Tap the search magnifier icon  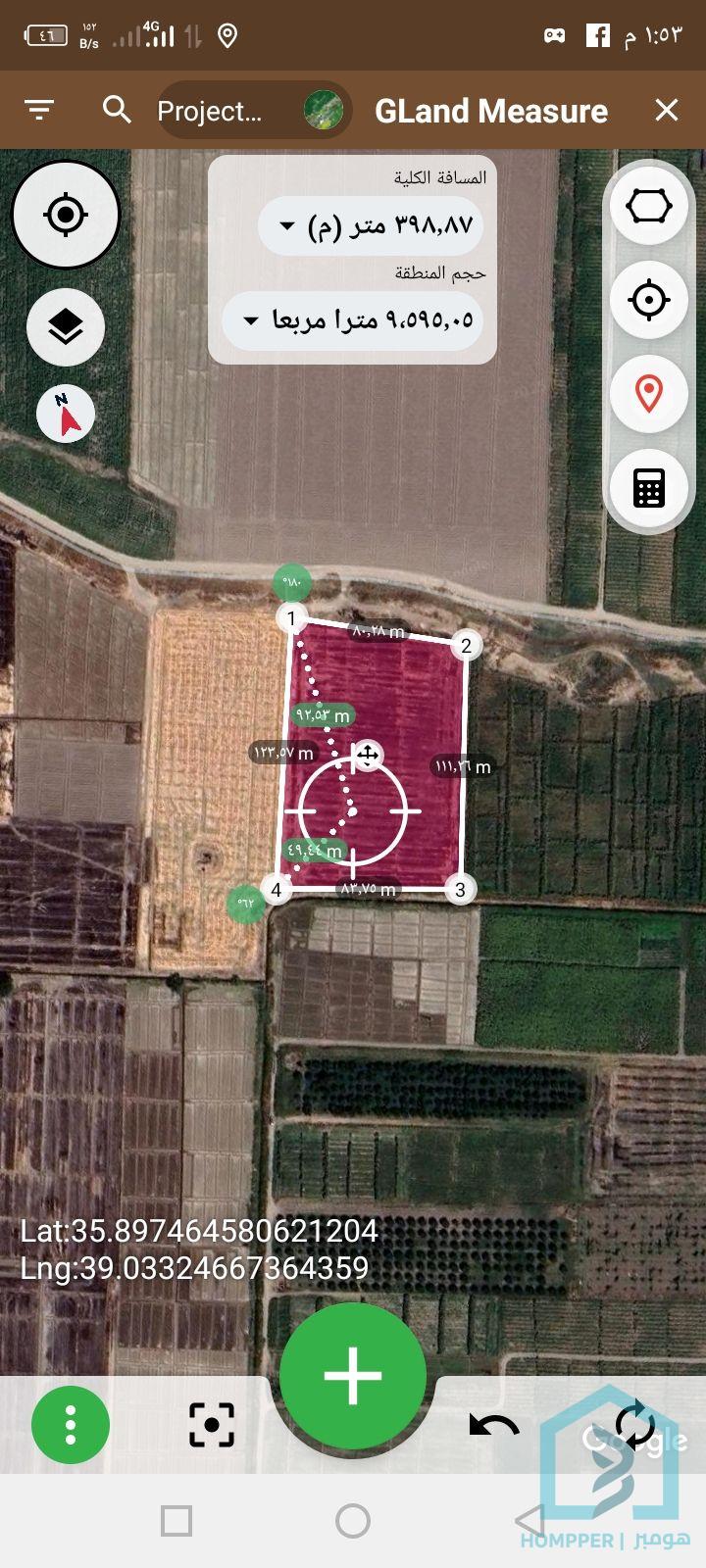pos(117,110)
